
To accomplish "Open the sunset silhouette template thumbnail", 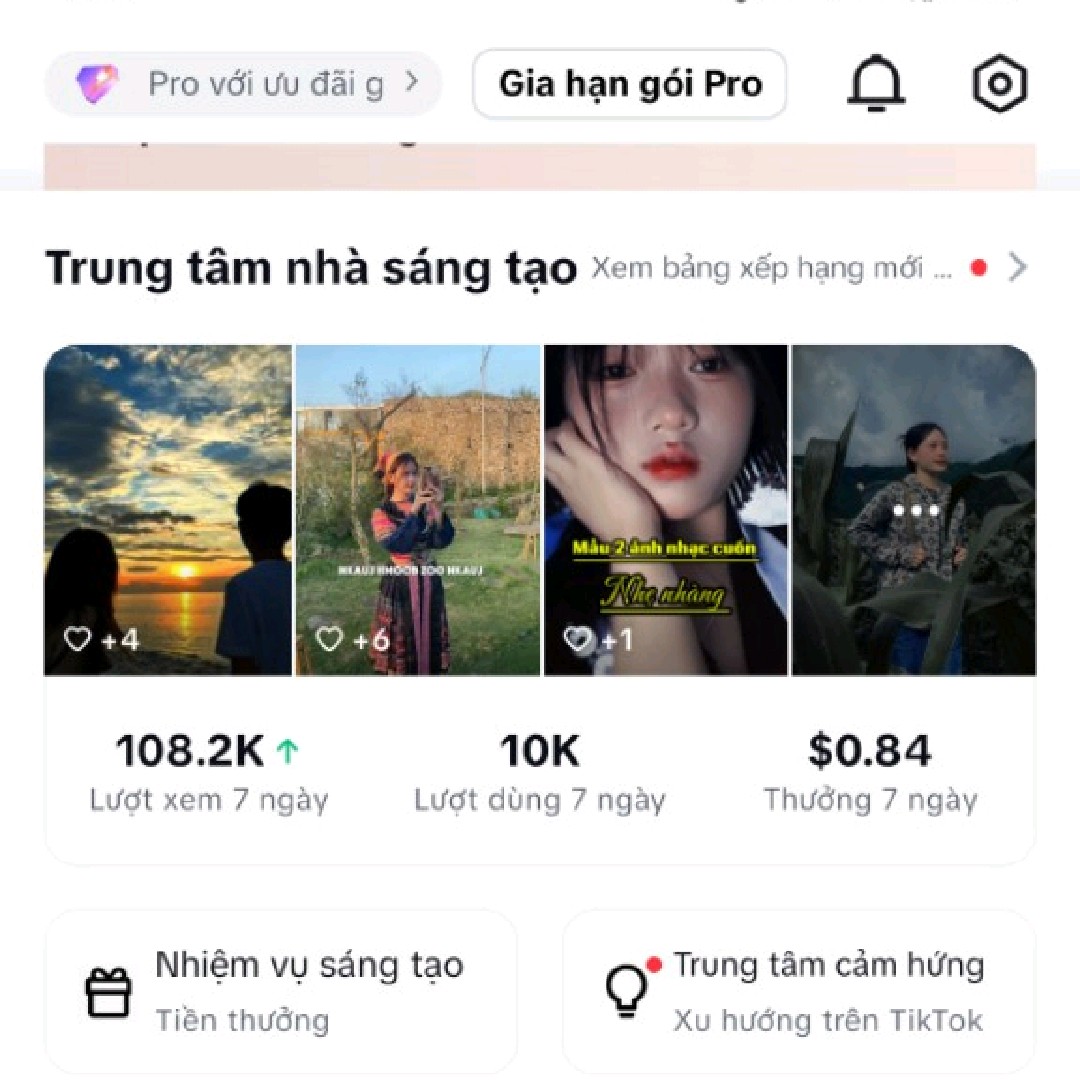I will (x=168, y=510).
